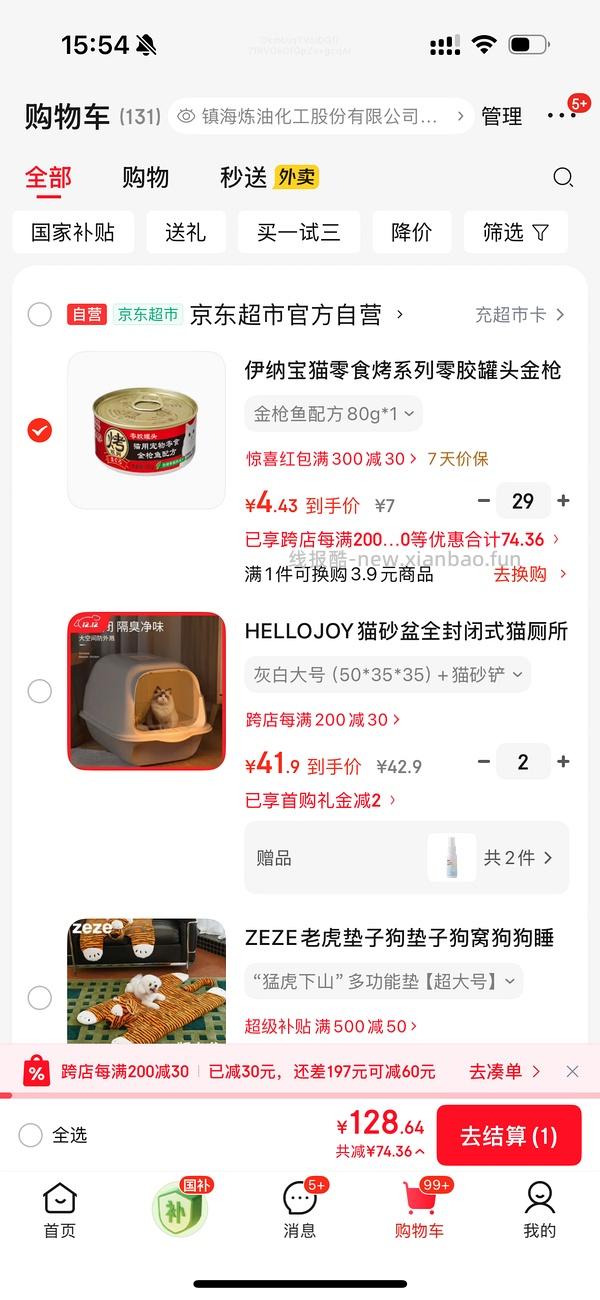The height and width of the screenshot is (1300, 600).
Task: Filter cart by 国家补贴
Action: (x=73, y=232)
